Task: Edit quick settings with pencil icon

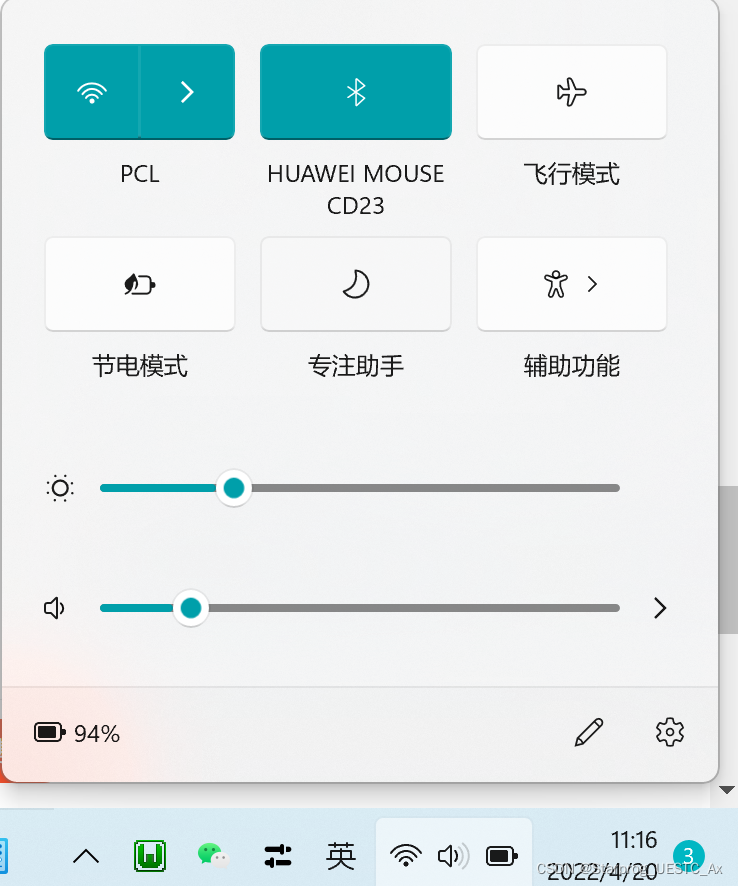Action: (589, 732)
